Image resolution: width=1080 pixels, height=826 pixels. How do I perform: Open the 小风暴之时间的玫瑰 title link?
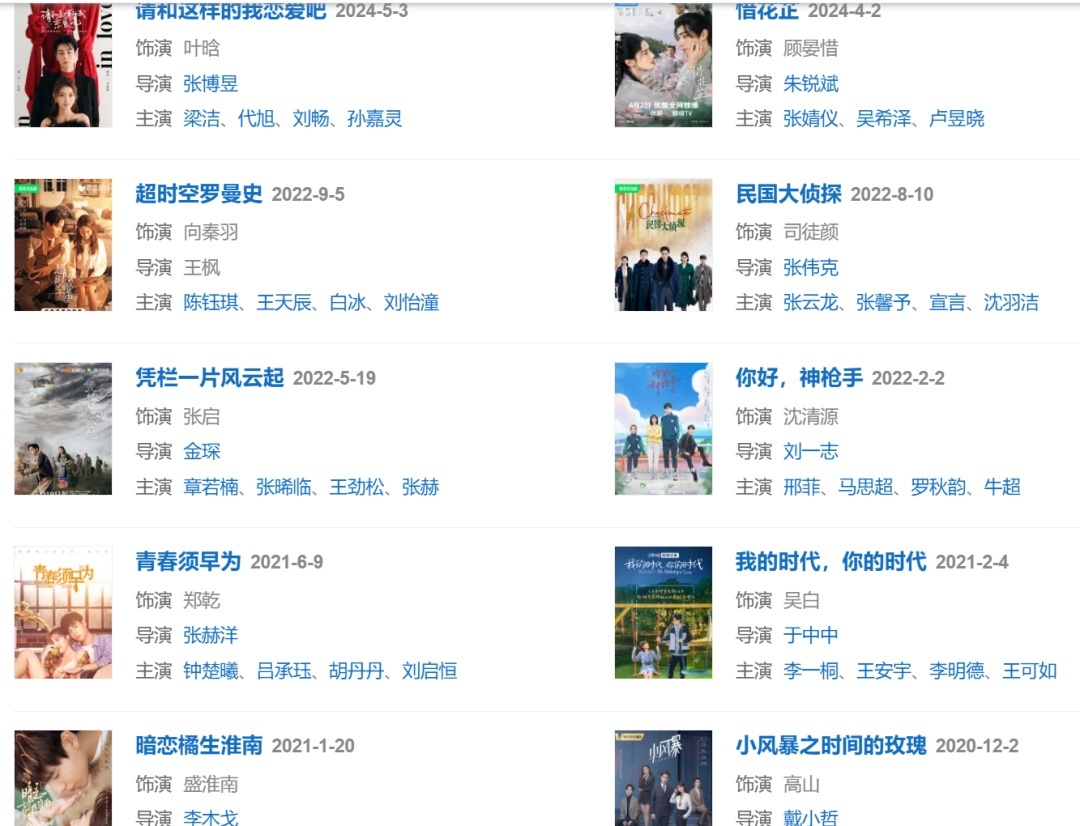831,746
